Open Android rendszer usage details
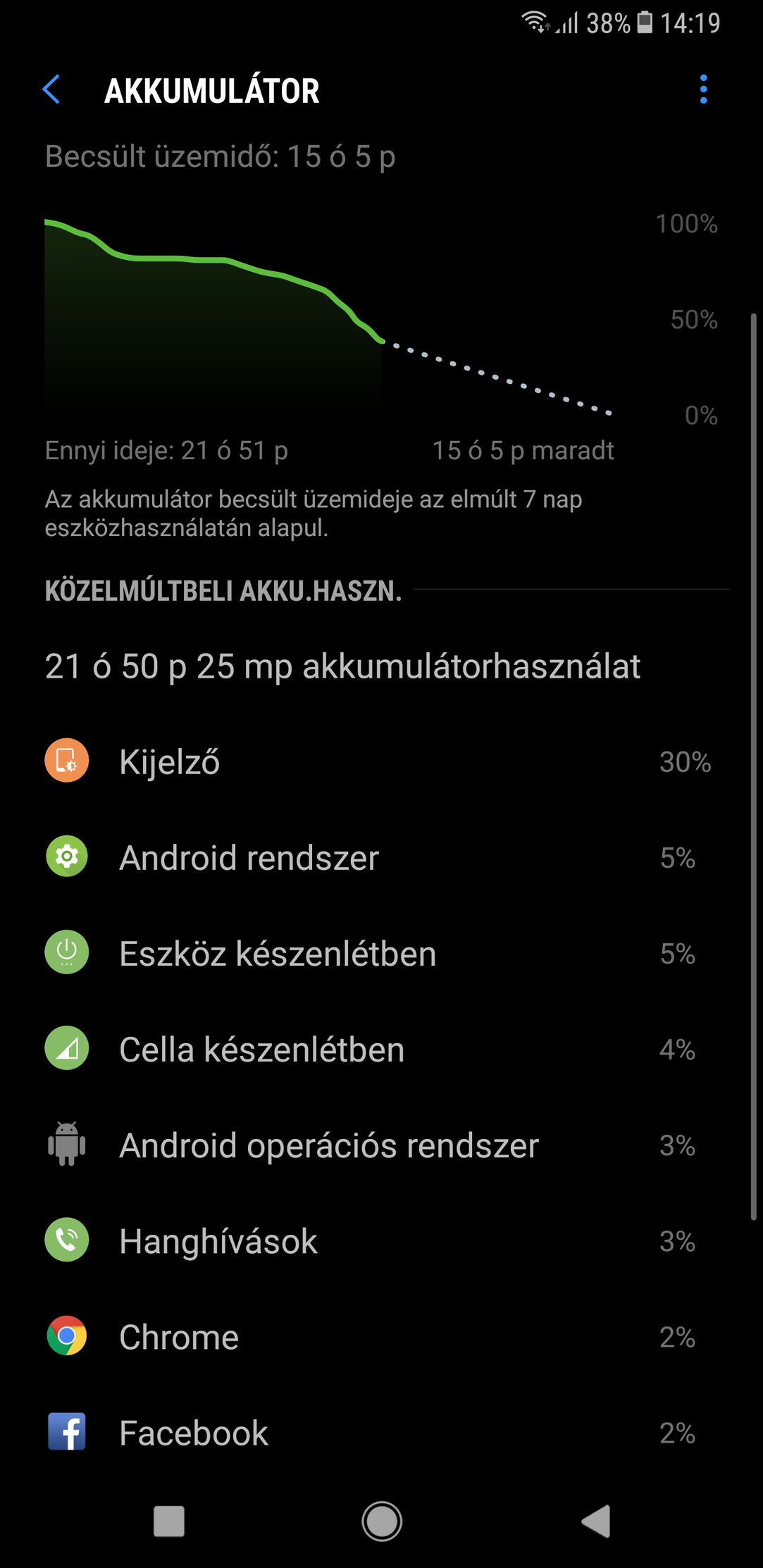Viewport: 763px width, 1568px height. coord(381,857)
